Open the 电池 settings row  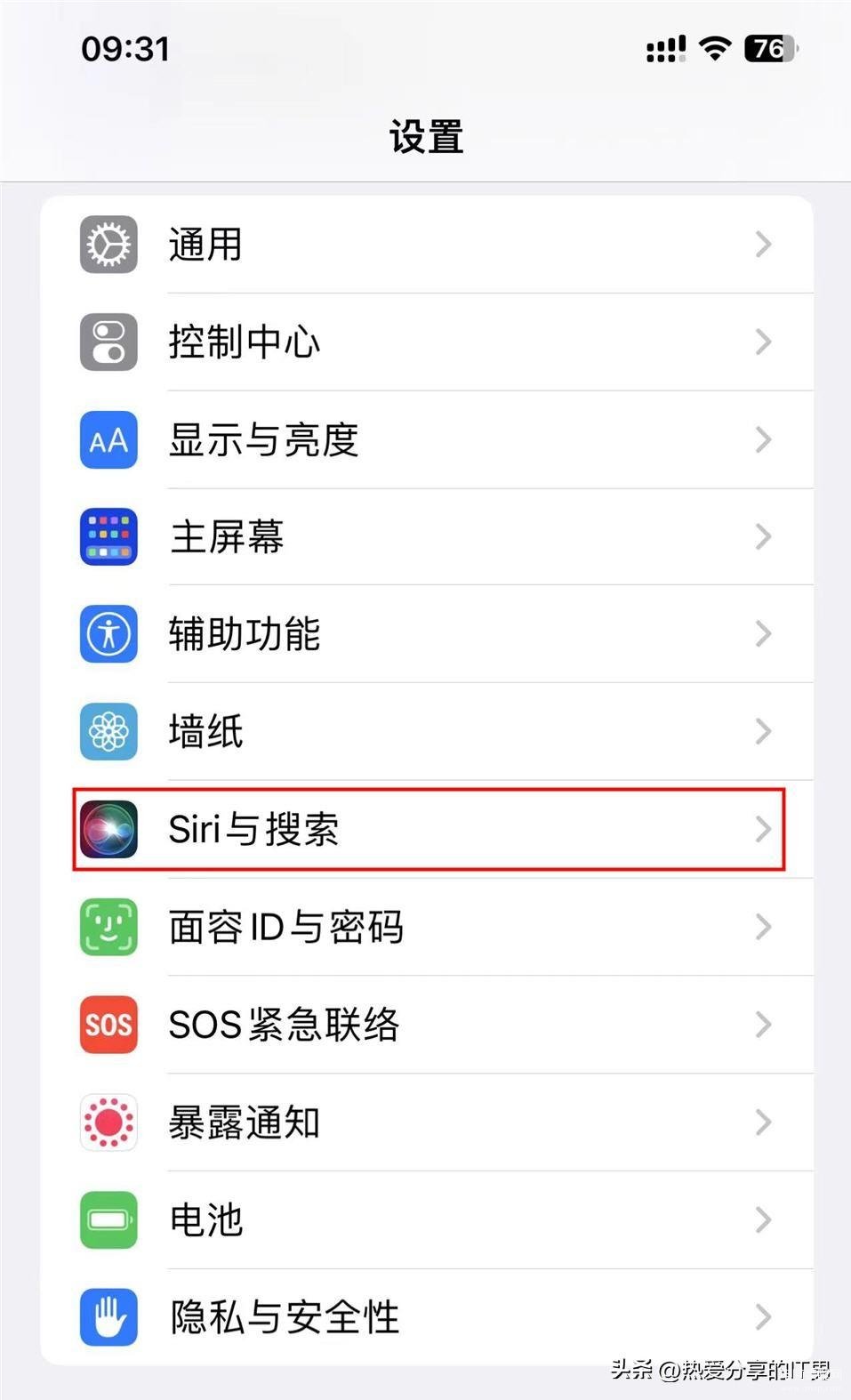(427, 1219)
